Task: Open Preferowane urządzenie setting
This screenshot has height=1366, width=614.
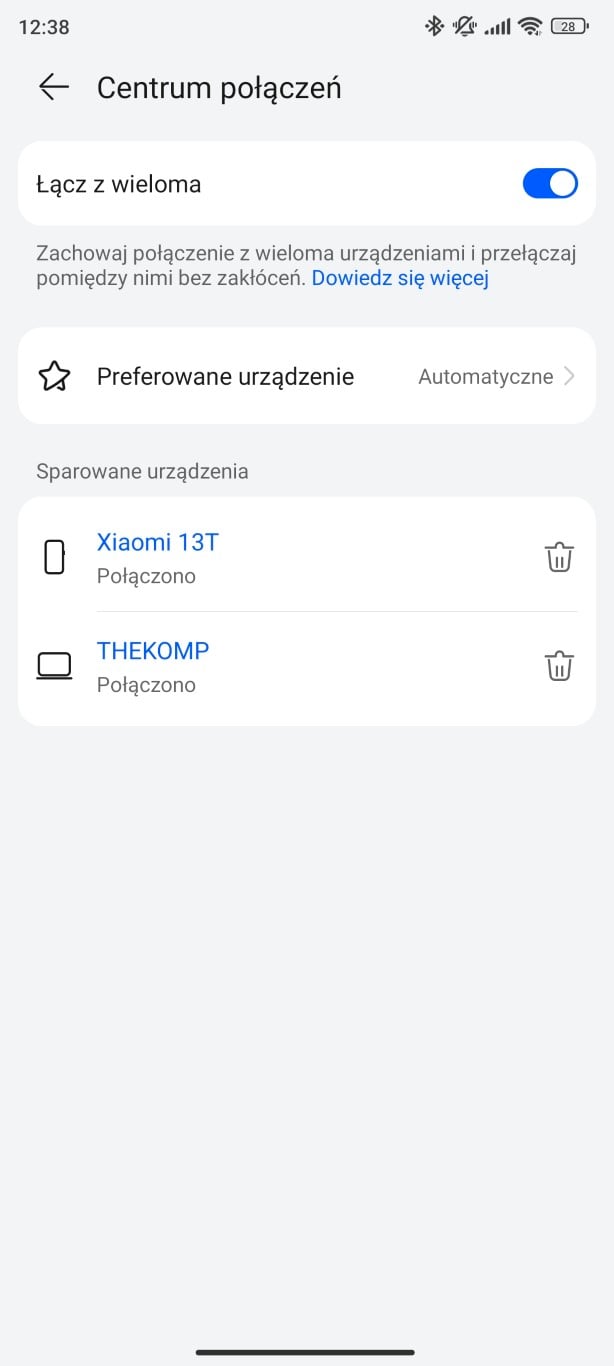Action: (307, 376)
